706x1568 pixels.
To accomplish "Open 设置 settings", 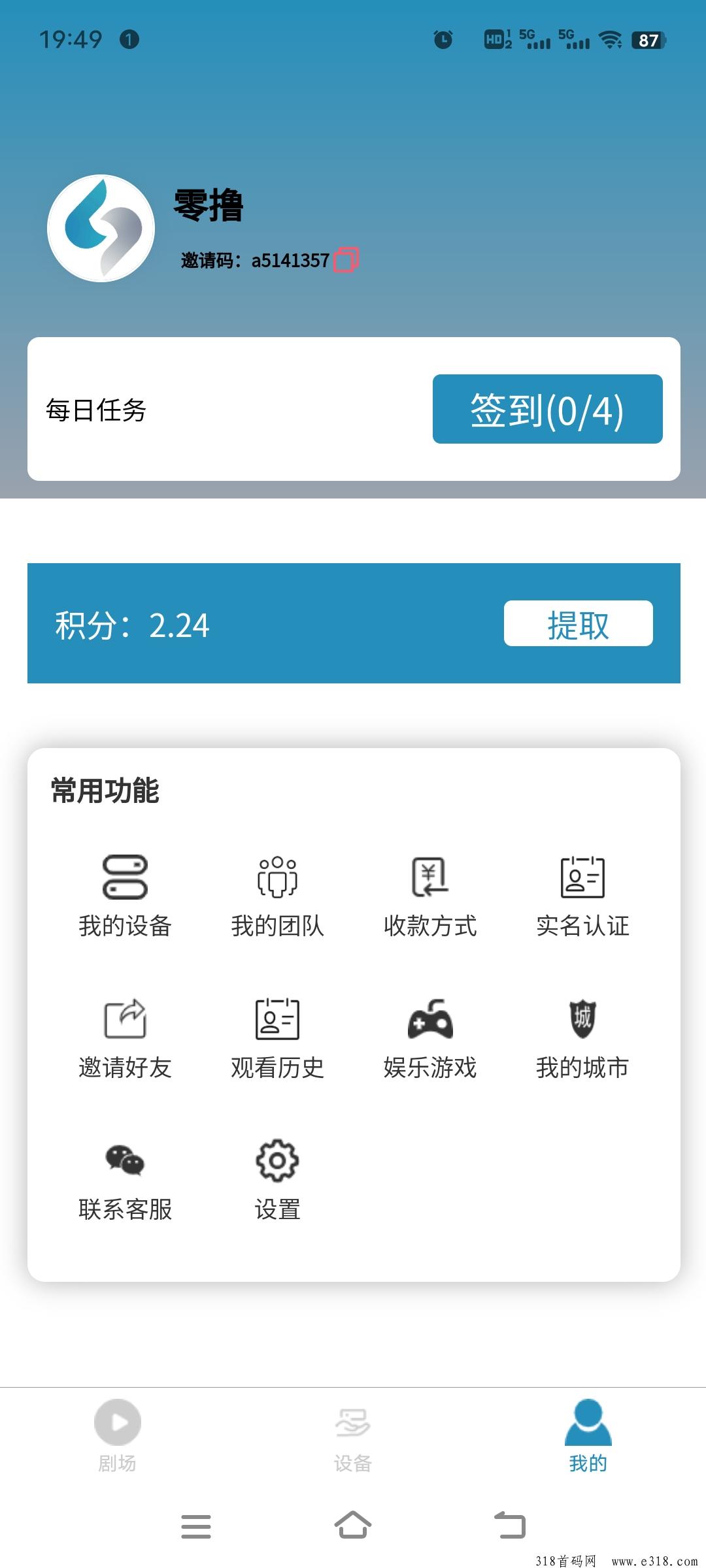I will click(277, 1180).
